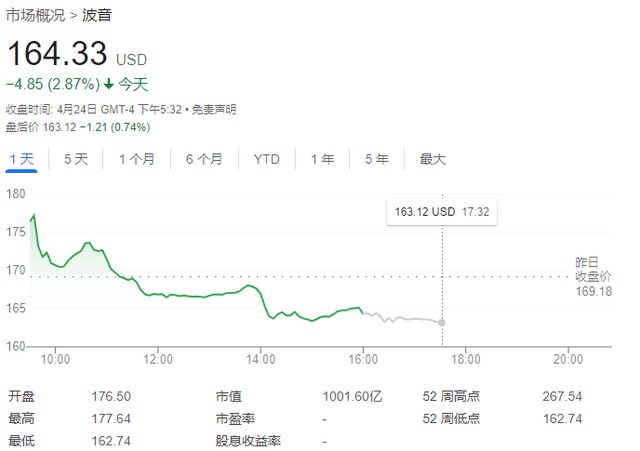Open the 市场概况 breadcrumb link
640x451 pixels.
pyautogui.click(x=34, y=17)
